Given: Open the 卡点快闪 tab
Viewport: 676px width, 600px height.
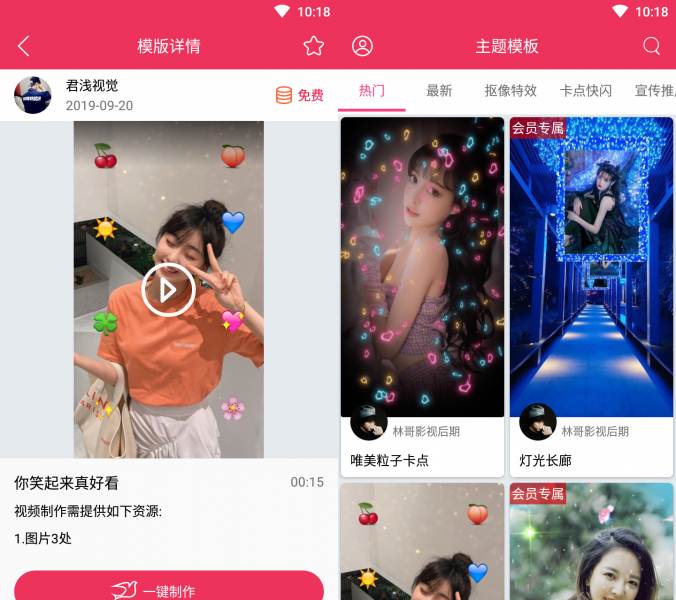Looking at the screenshot, I should tap(586, 90).
